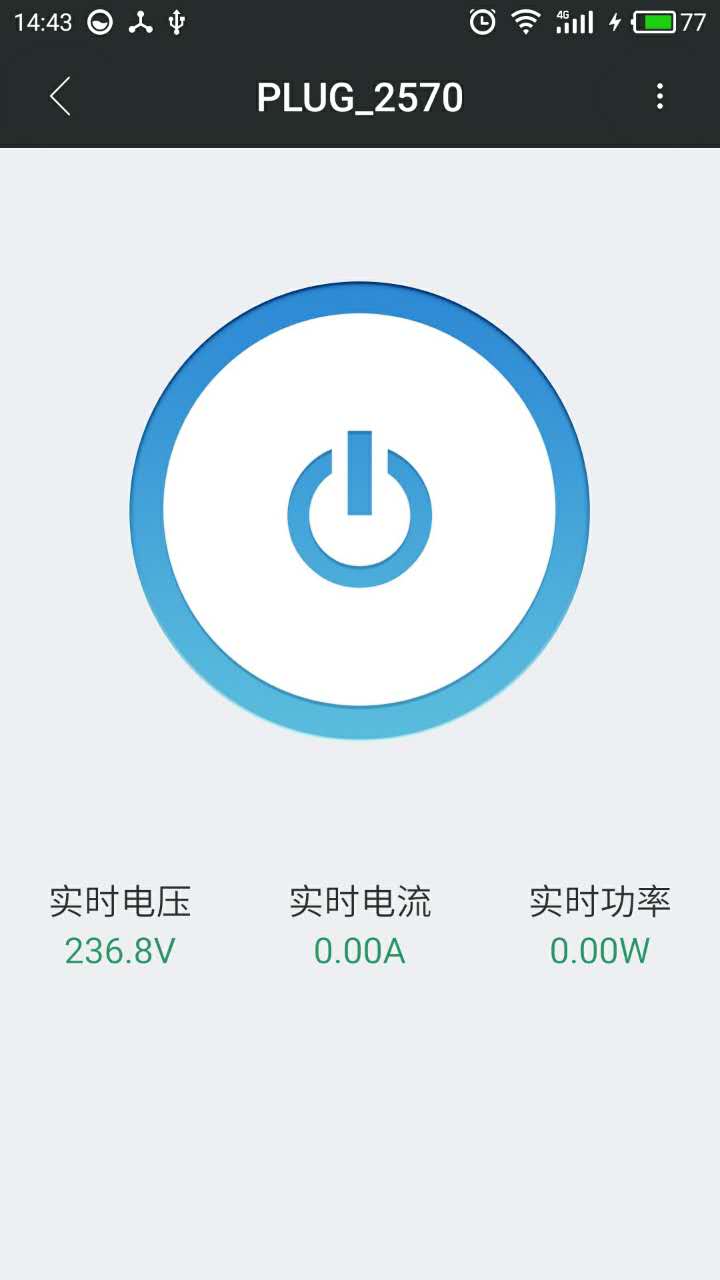Screen dimensions: 720x1280
Task: Go back using the top-left arrow
Action: point(60,96)
